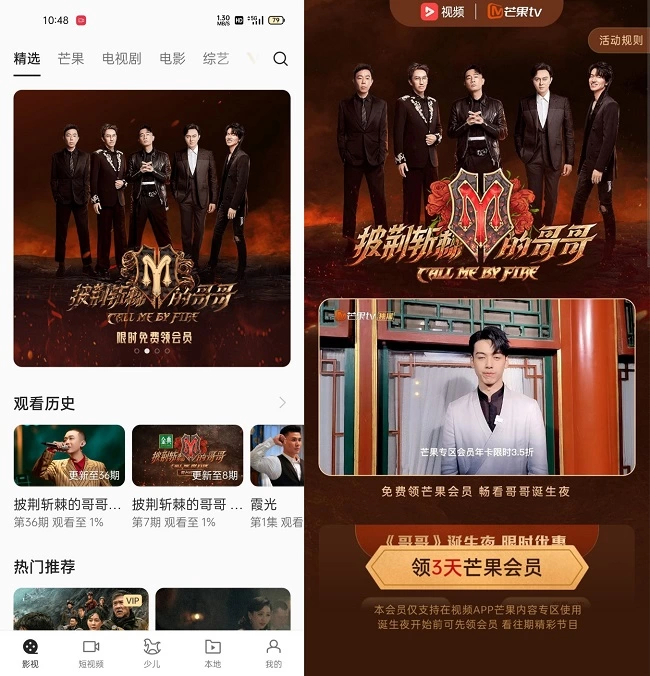Open the 少儿 section
This screenshot has height=676, width=650.
pos(152,652)
